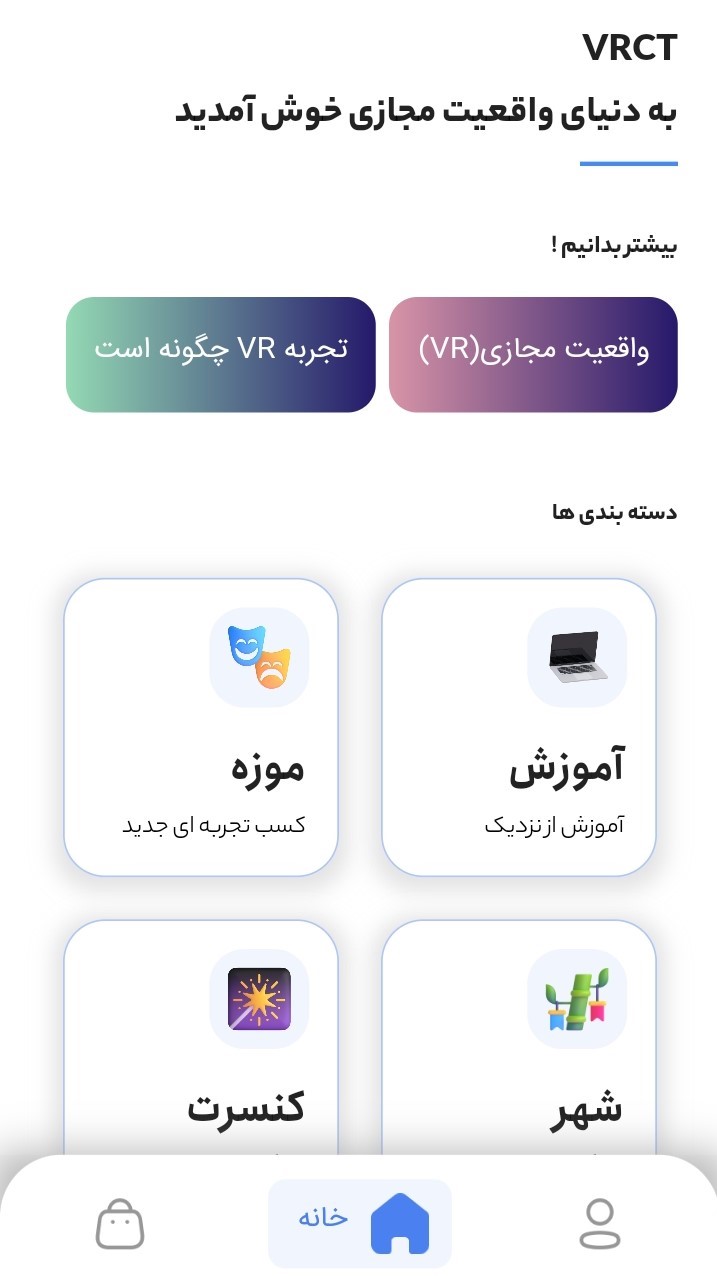Screen dimensions: 717x1276
Task: Select the کنسرت category card
Action: 201,1040
